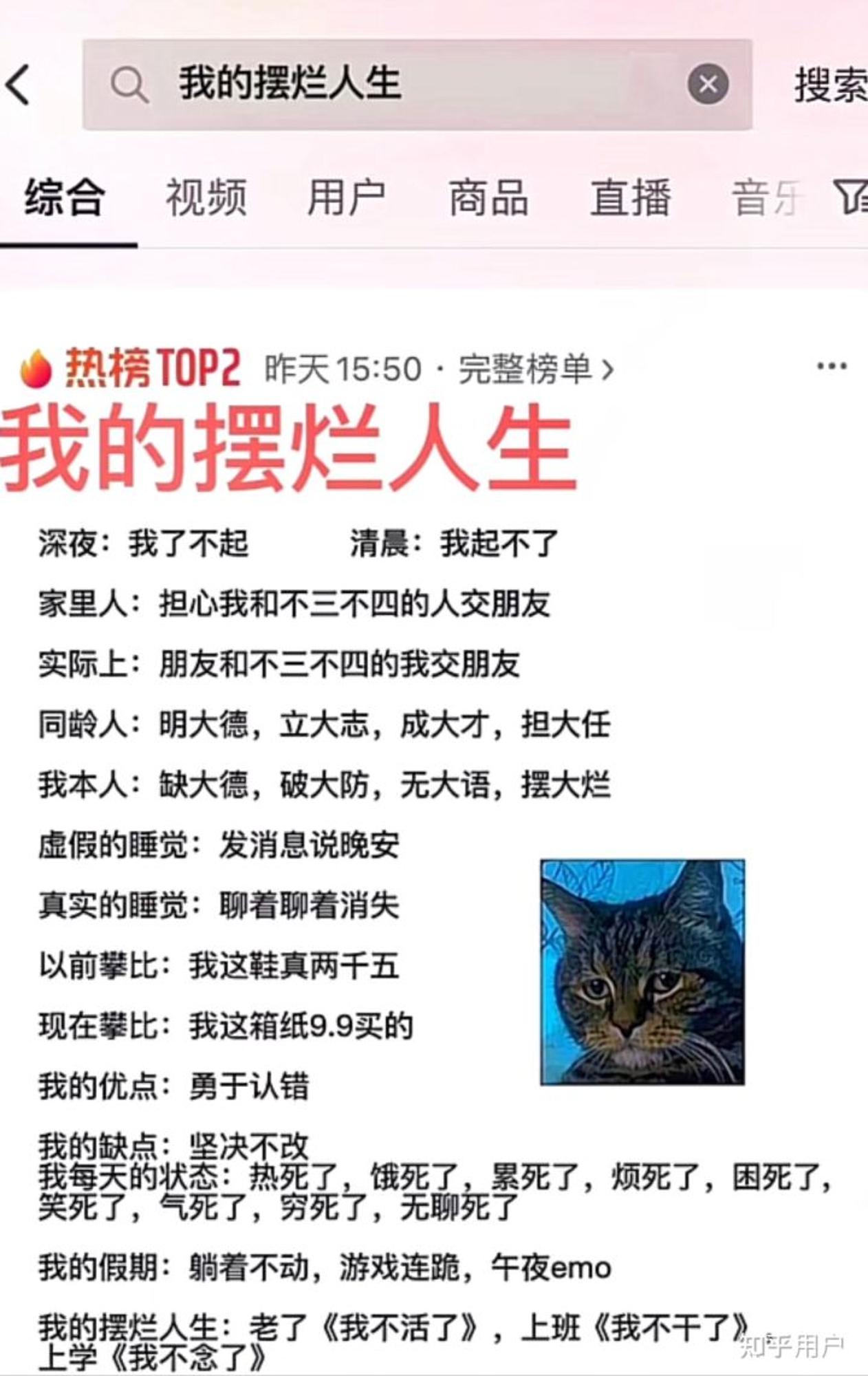
Task: Go back using the top-left arrow
Action: [x=19, y=85]
